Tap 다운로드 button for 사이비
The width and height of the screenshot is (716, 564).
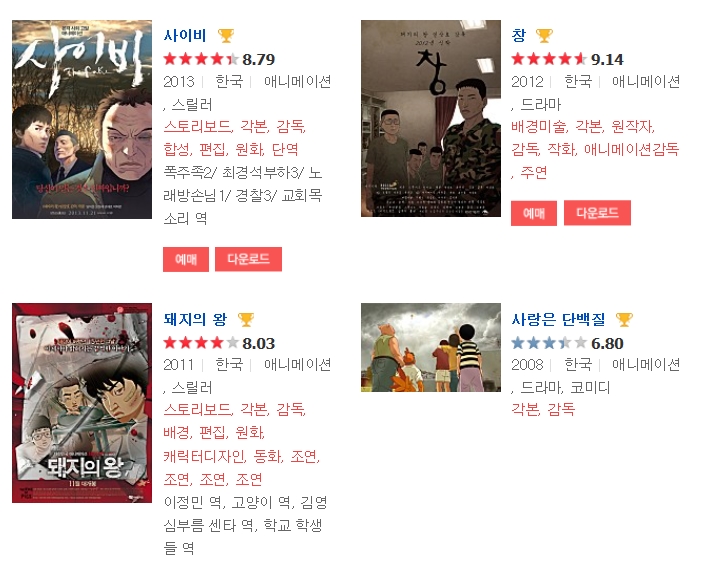(x=248, y=259)
